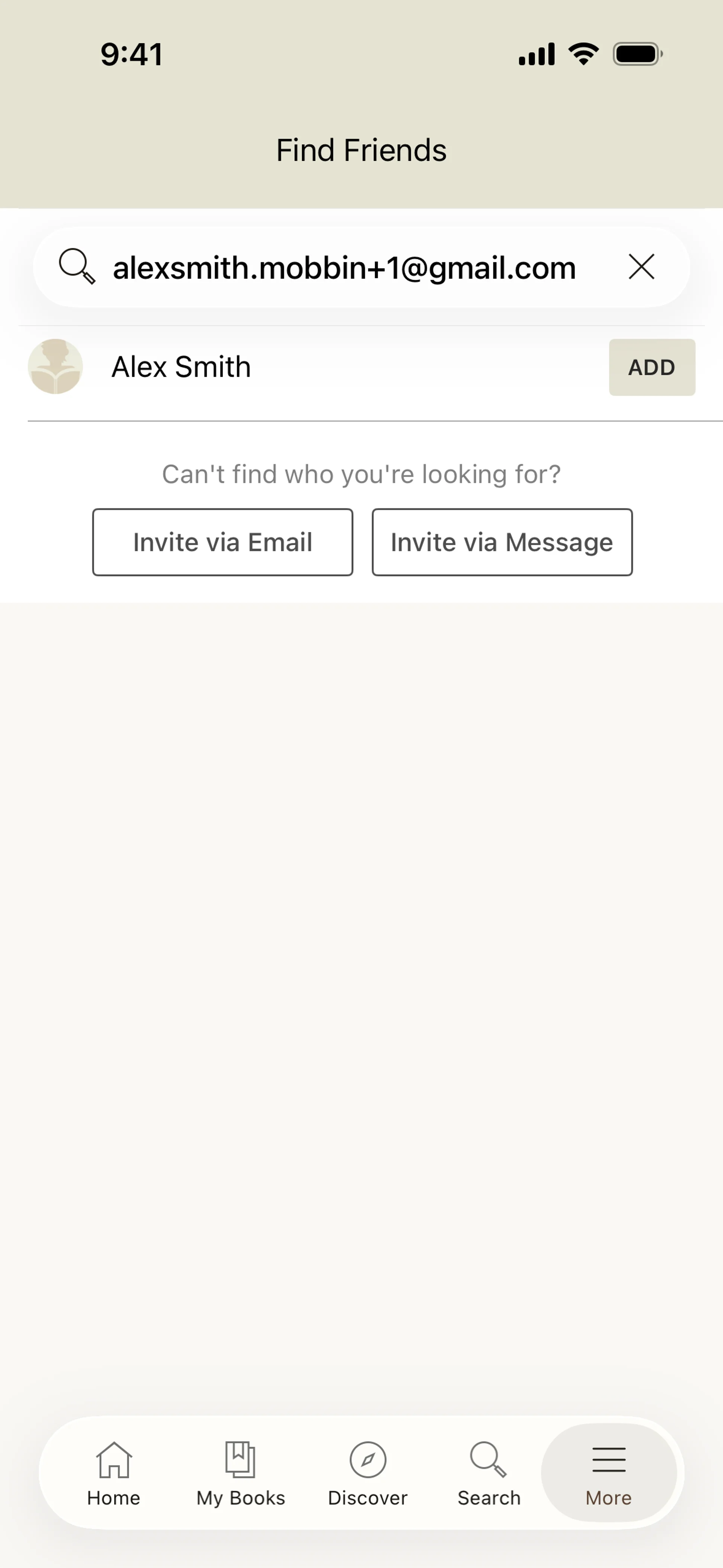The height and width of the screenshot is (1568, 723).
Task: Invite a friend via Email
Action: click(222, 542)
